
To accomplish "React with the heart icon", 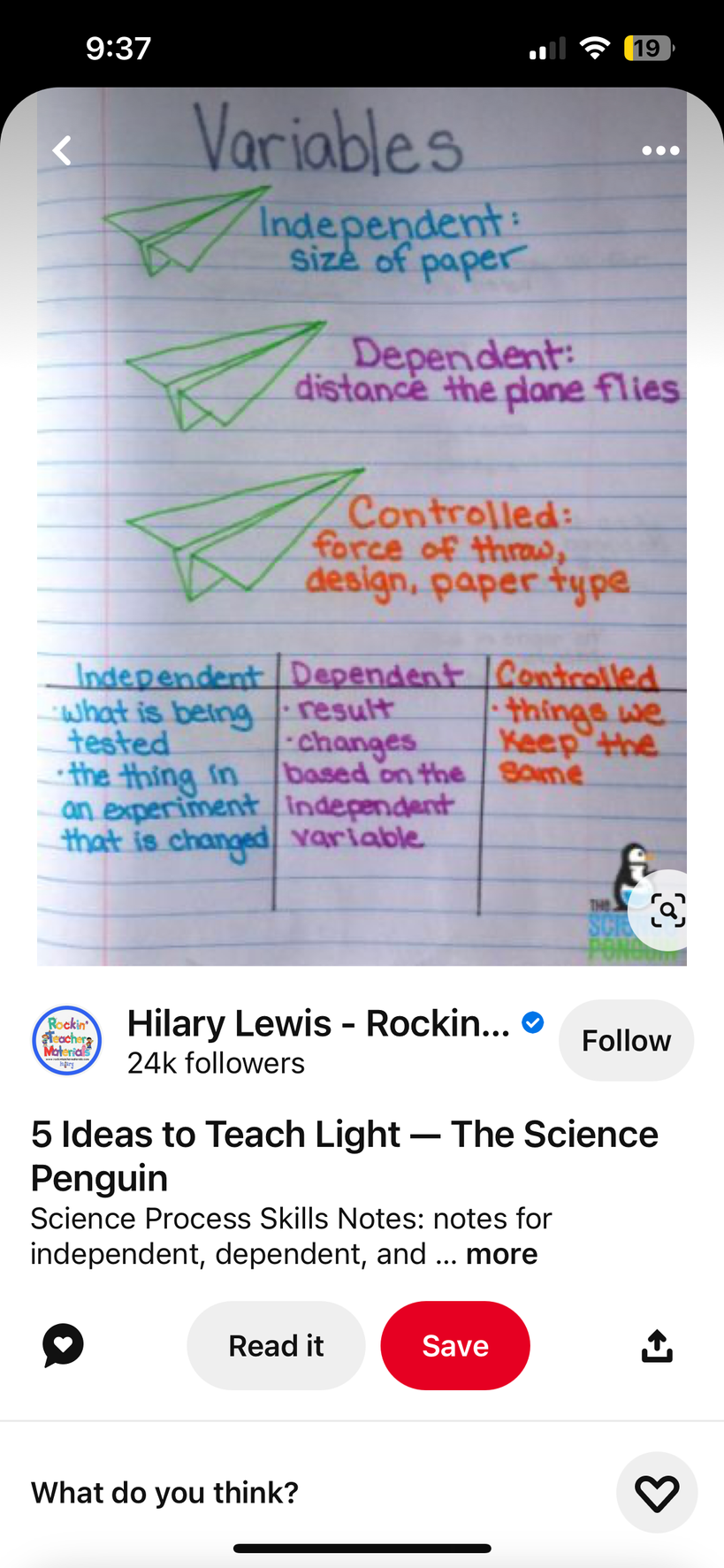I will point(657,1493).
